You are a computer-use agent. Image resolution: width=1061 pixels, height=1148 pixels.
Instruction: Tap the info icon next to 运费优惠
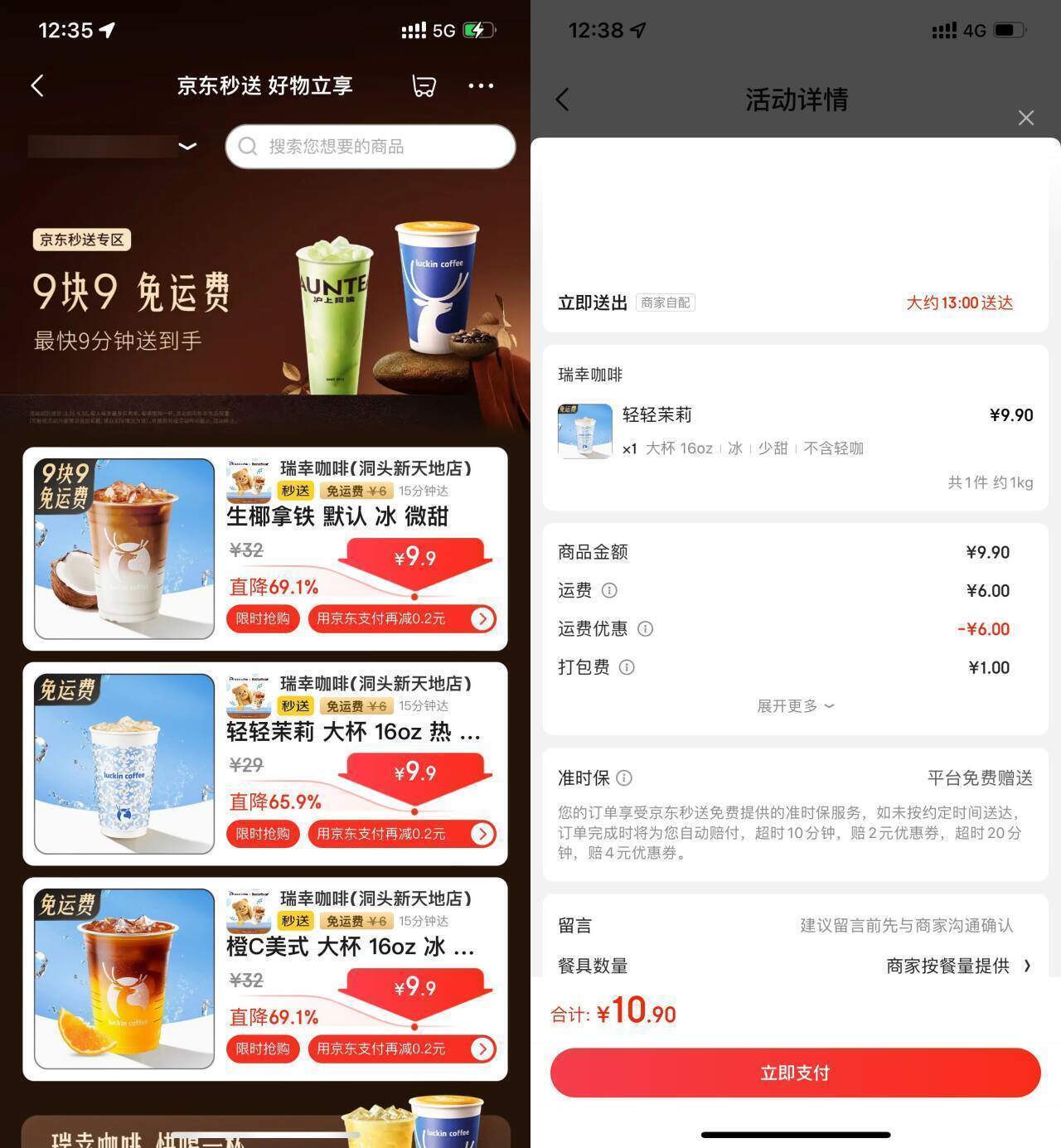(x=647, y=629)
